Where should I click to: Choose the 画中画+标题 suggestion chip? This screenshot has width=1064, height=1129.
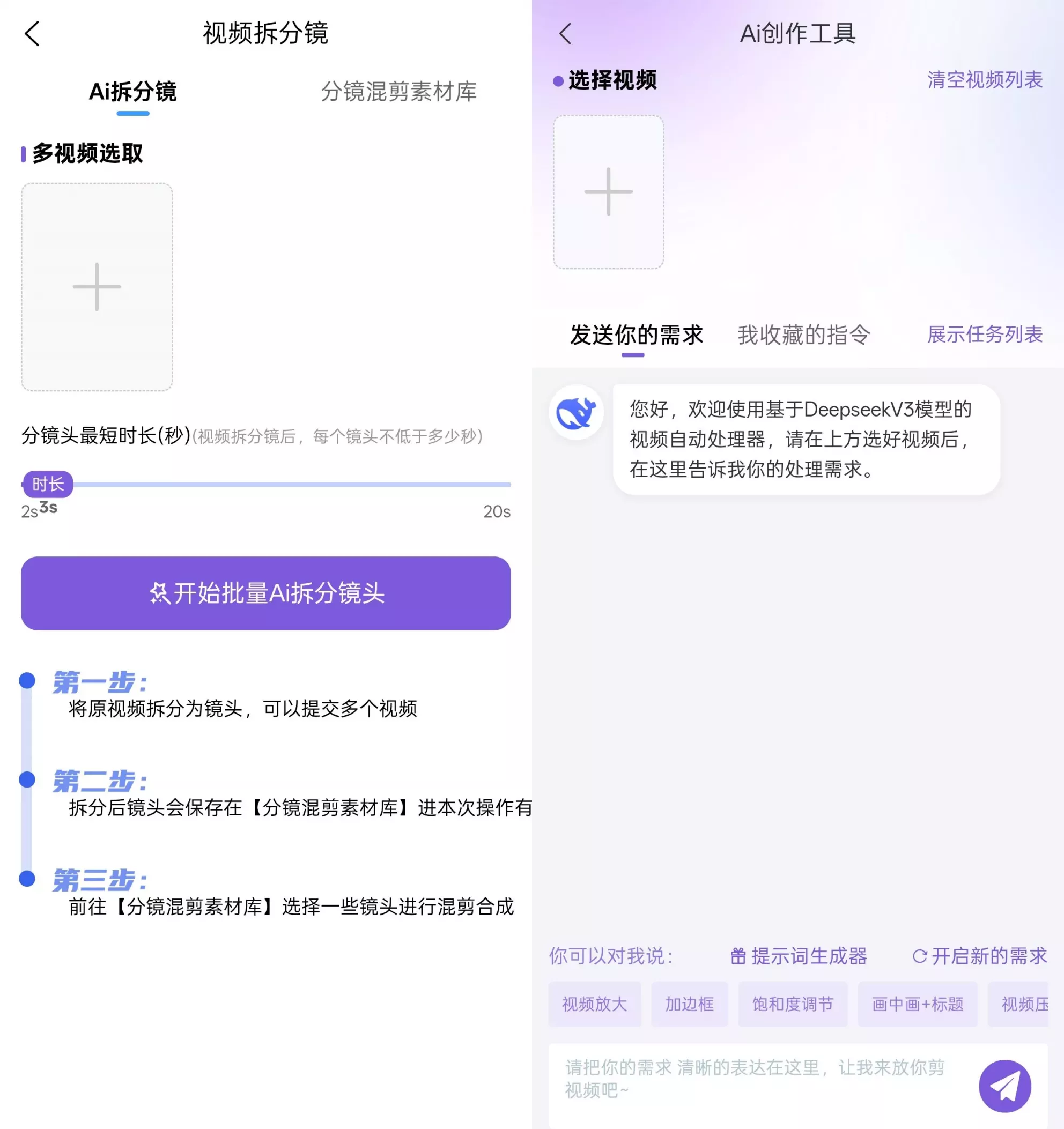pos(918,1004)
